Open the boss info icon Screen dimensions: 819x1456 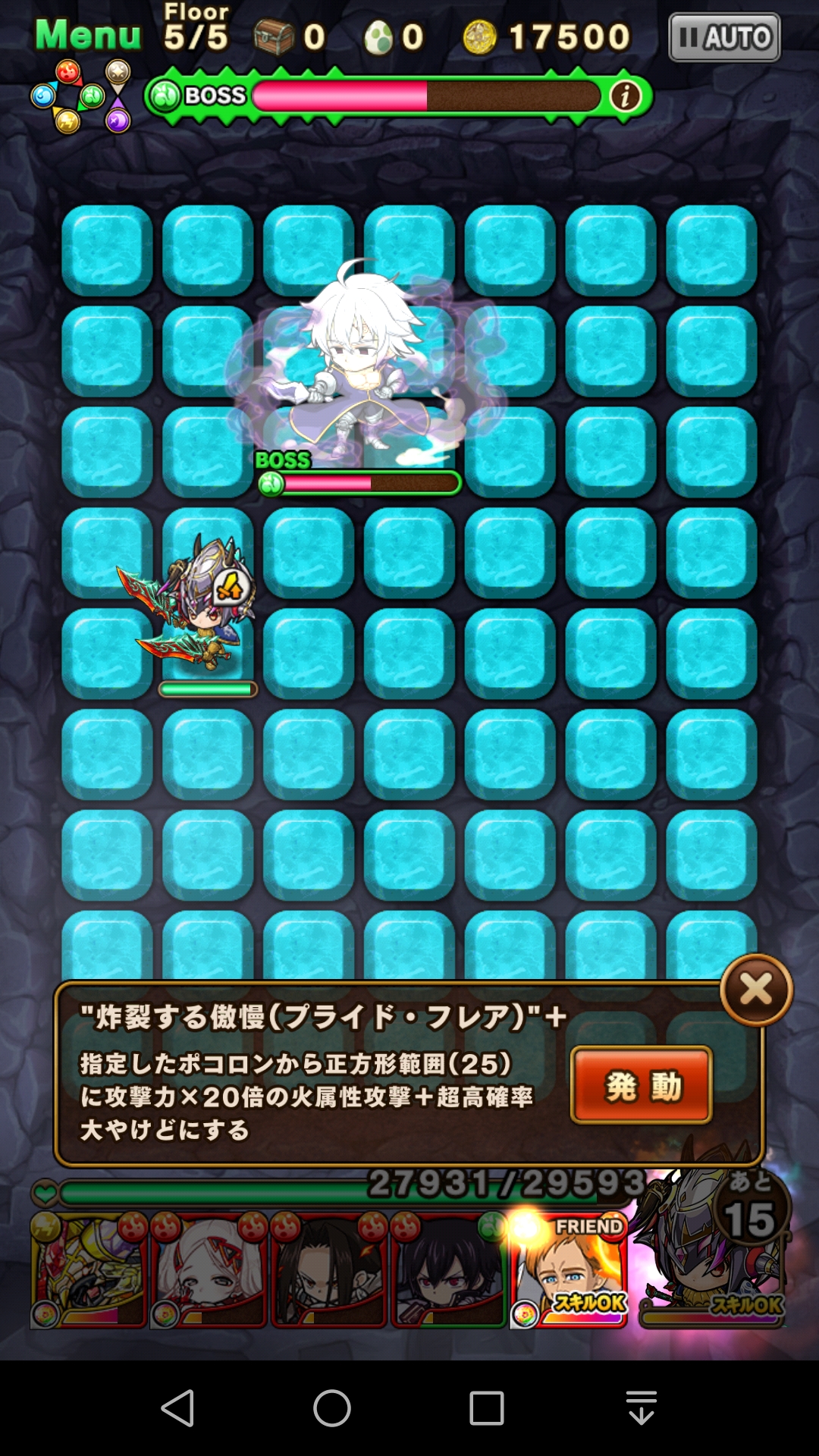pyautogui.click(x=626, y=96)
